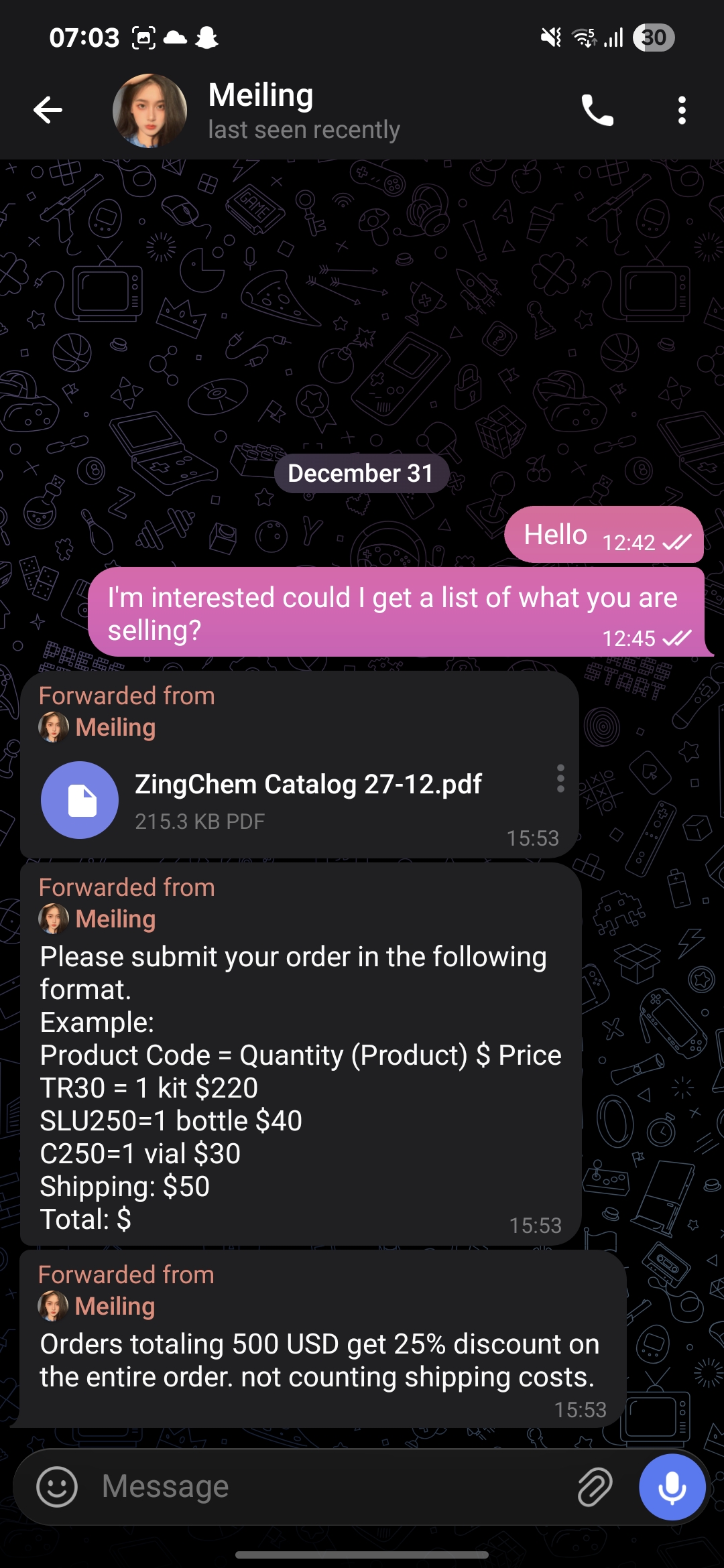Attach a file with the paperclip
The image size is (724, 1568).
595,1486
